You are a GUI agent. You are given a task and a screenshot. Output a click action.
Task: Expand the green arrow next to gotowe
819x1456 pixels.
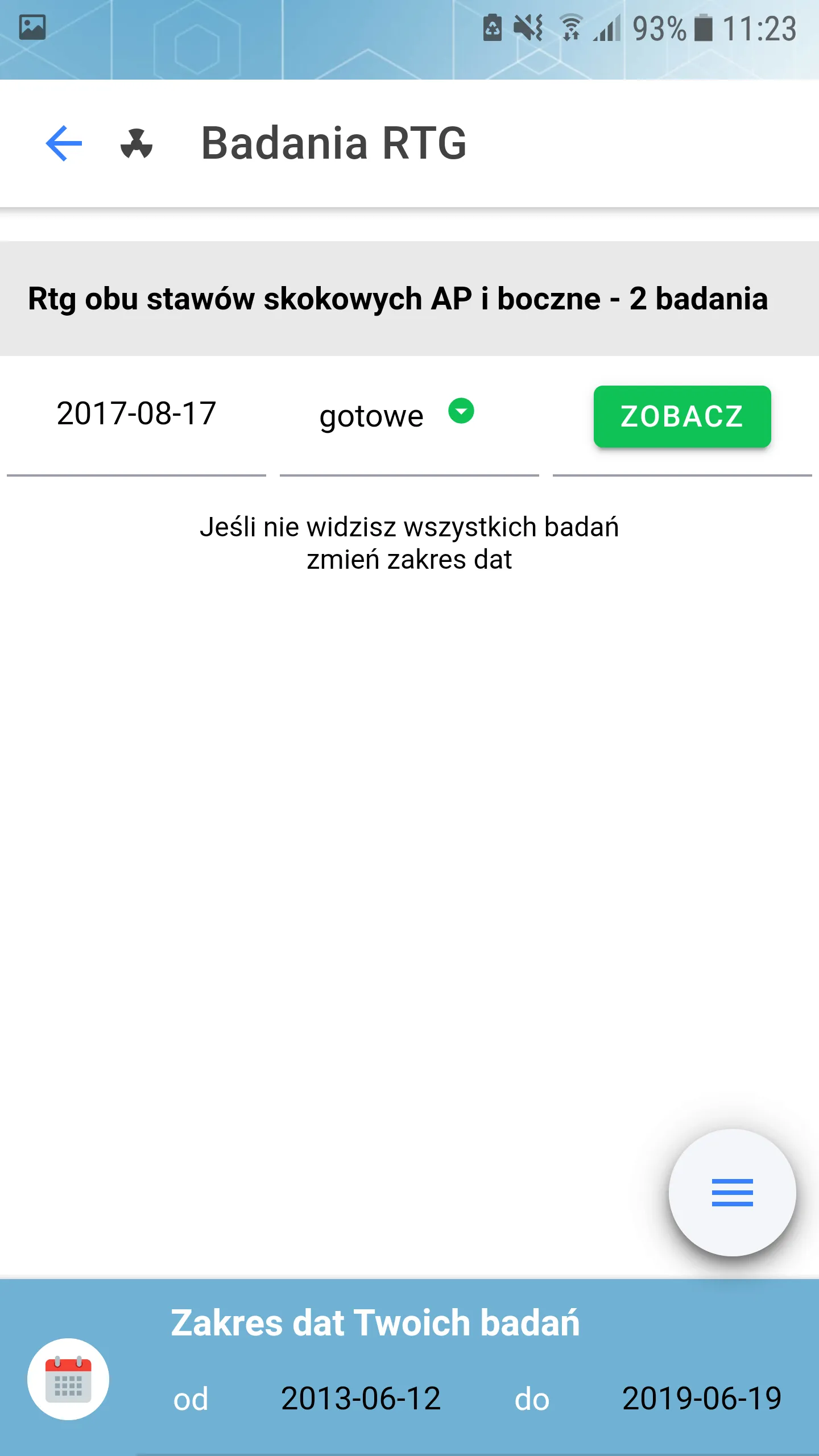coord(461,411)
